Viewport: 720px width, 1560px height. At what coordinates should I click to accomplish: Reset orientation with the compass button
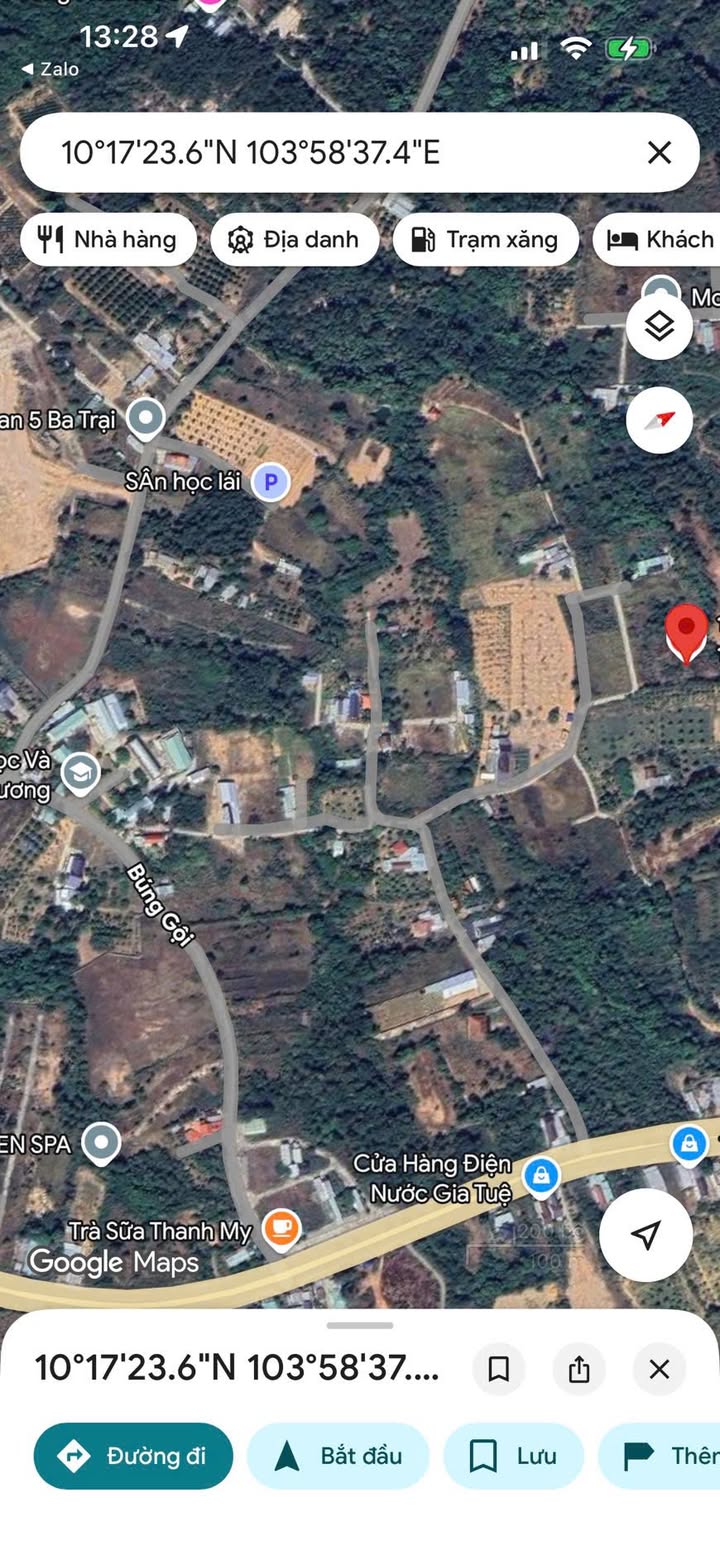point(659,420)
